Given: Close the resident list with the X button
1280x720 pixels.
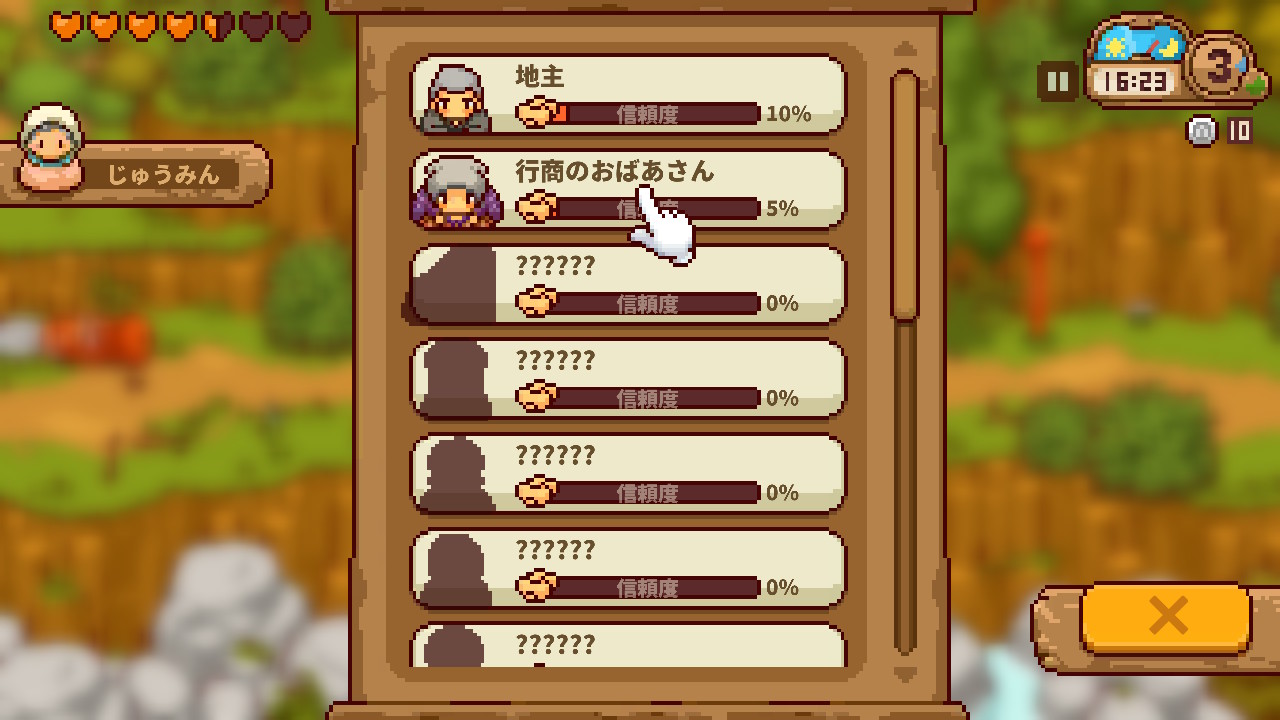Looking at the screenshot, I should (1166, 616).
